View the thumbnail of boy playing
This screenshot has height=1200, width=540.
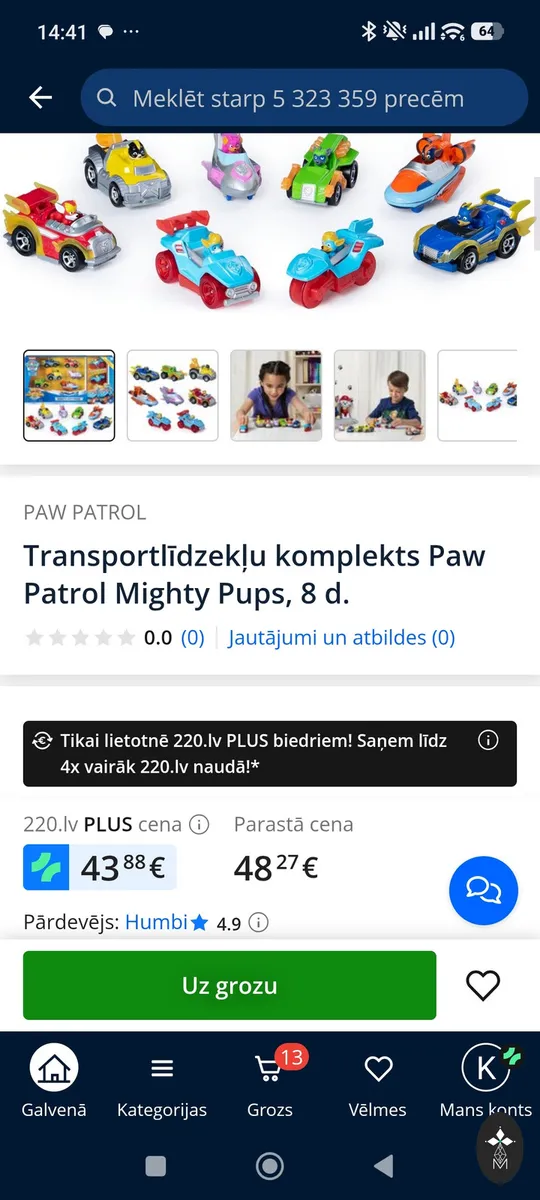coord(380,396)
